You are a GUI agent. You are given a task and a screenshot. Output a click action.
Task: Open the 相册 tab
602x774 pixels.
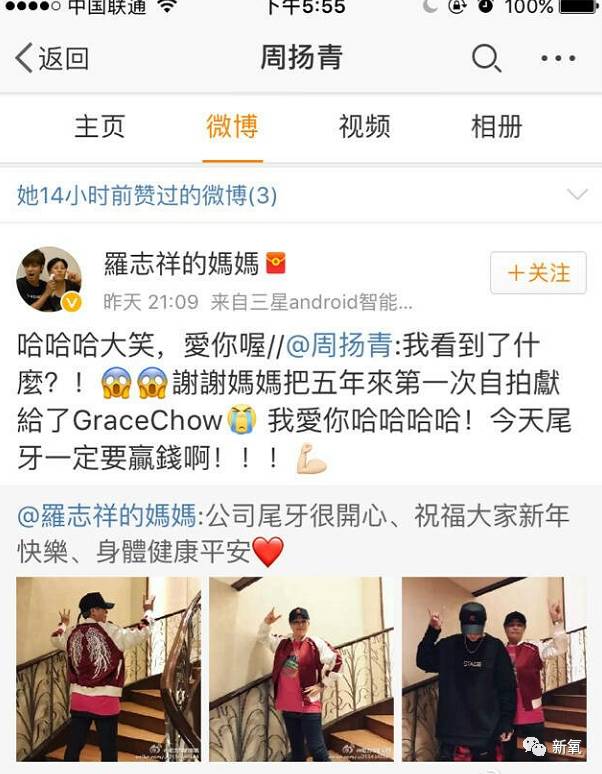pos(497,127)
